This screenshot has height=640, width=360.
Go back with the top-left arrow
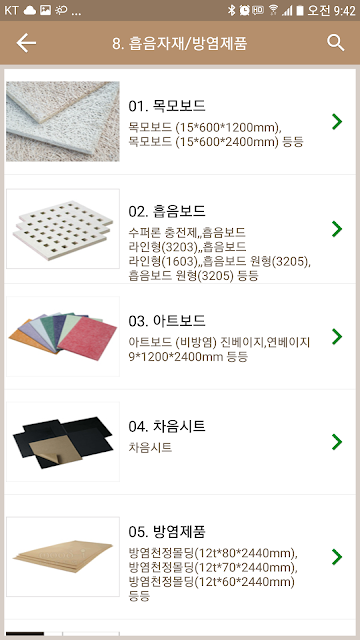(x=26, y=43)
